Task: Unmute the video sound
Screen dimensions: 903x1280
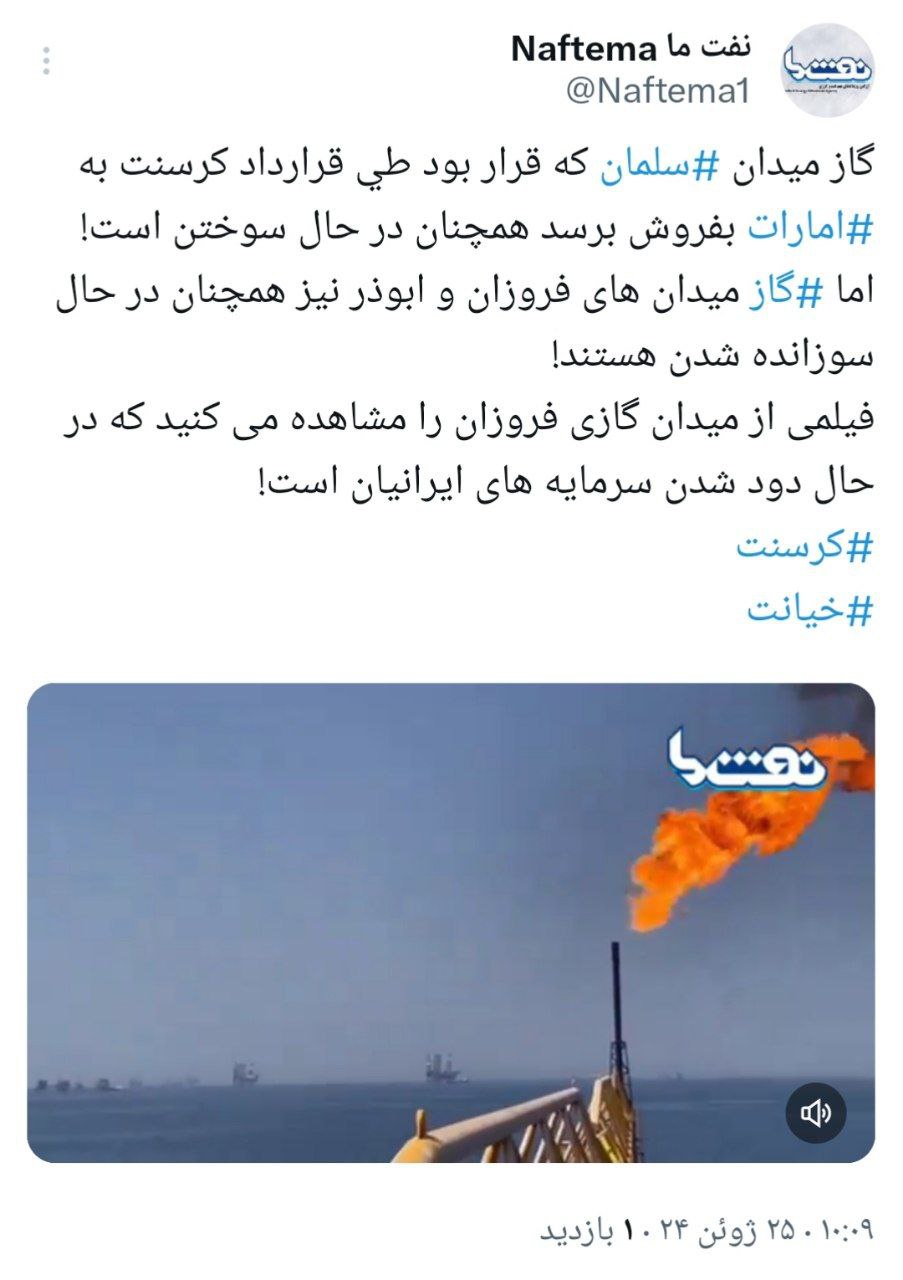Action: pos(815,1113)
